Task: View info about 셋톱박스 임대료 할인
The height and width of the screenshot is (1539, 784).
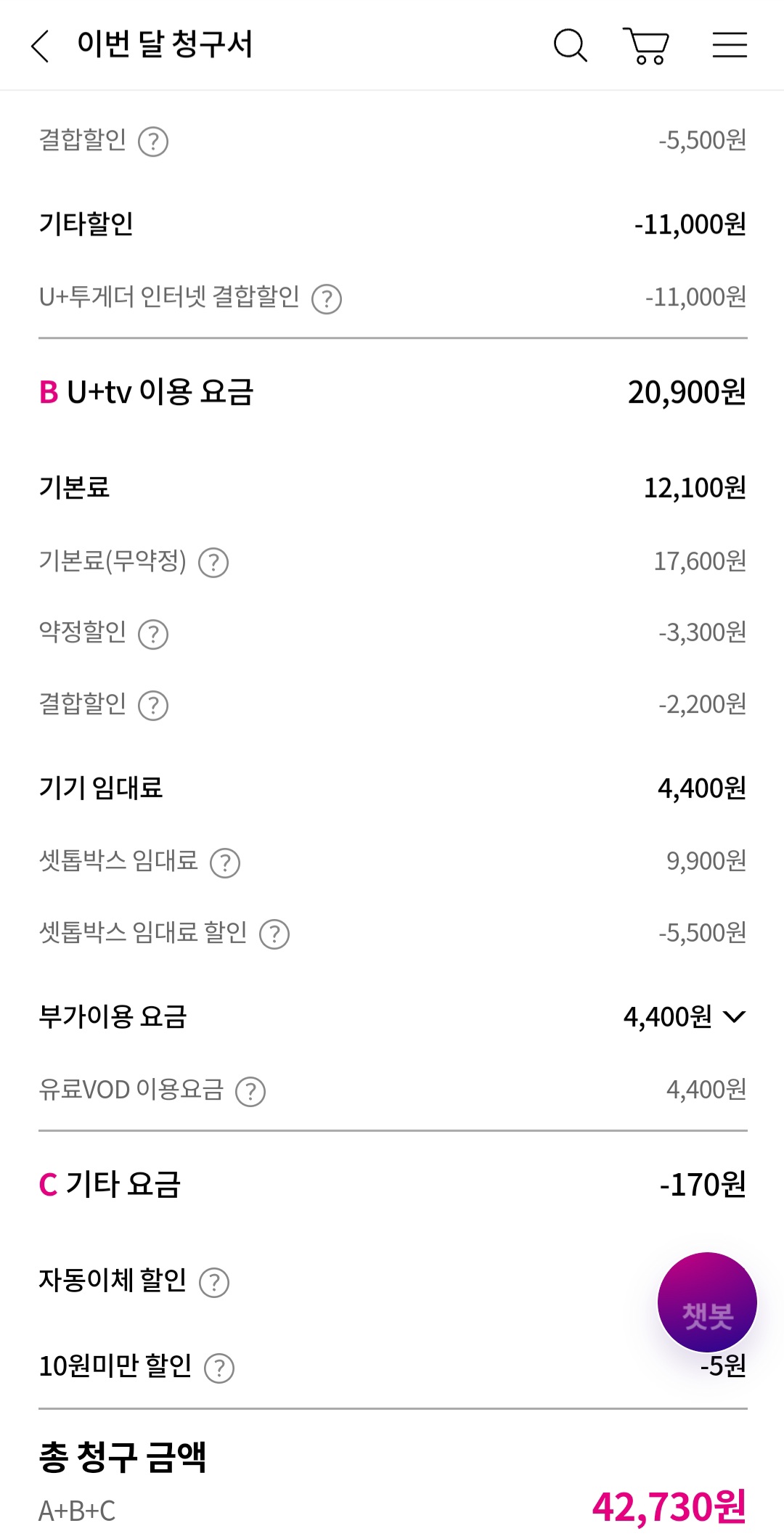Action: (x=274, y=934)
